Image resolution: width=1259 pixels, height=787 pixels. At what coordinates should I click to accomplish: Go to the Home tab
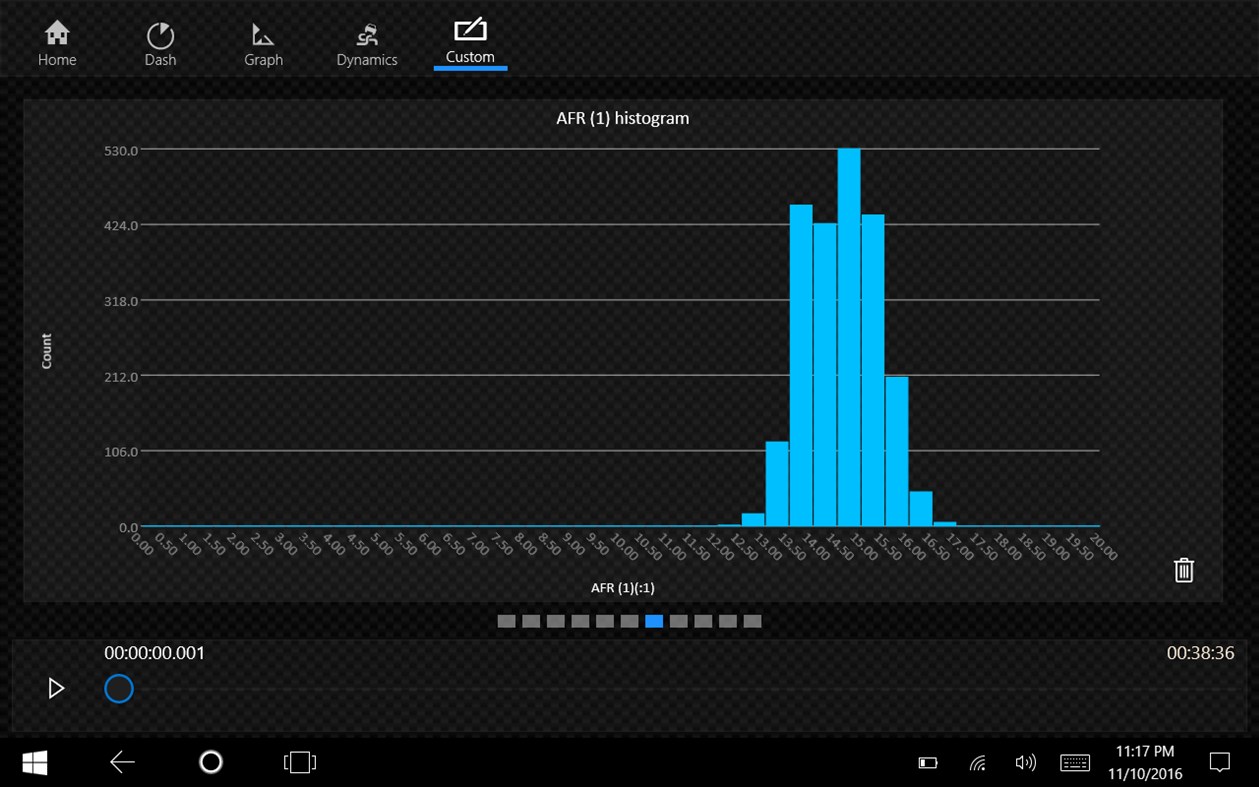coord(57,44)
